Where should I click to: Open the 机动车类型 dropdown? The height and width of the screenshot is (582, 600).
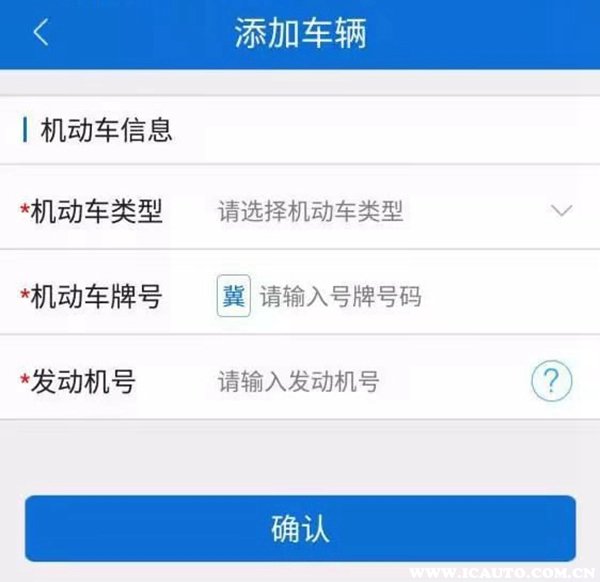point(390,211)
